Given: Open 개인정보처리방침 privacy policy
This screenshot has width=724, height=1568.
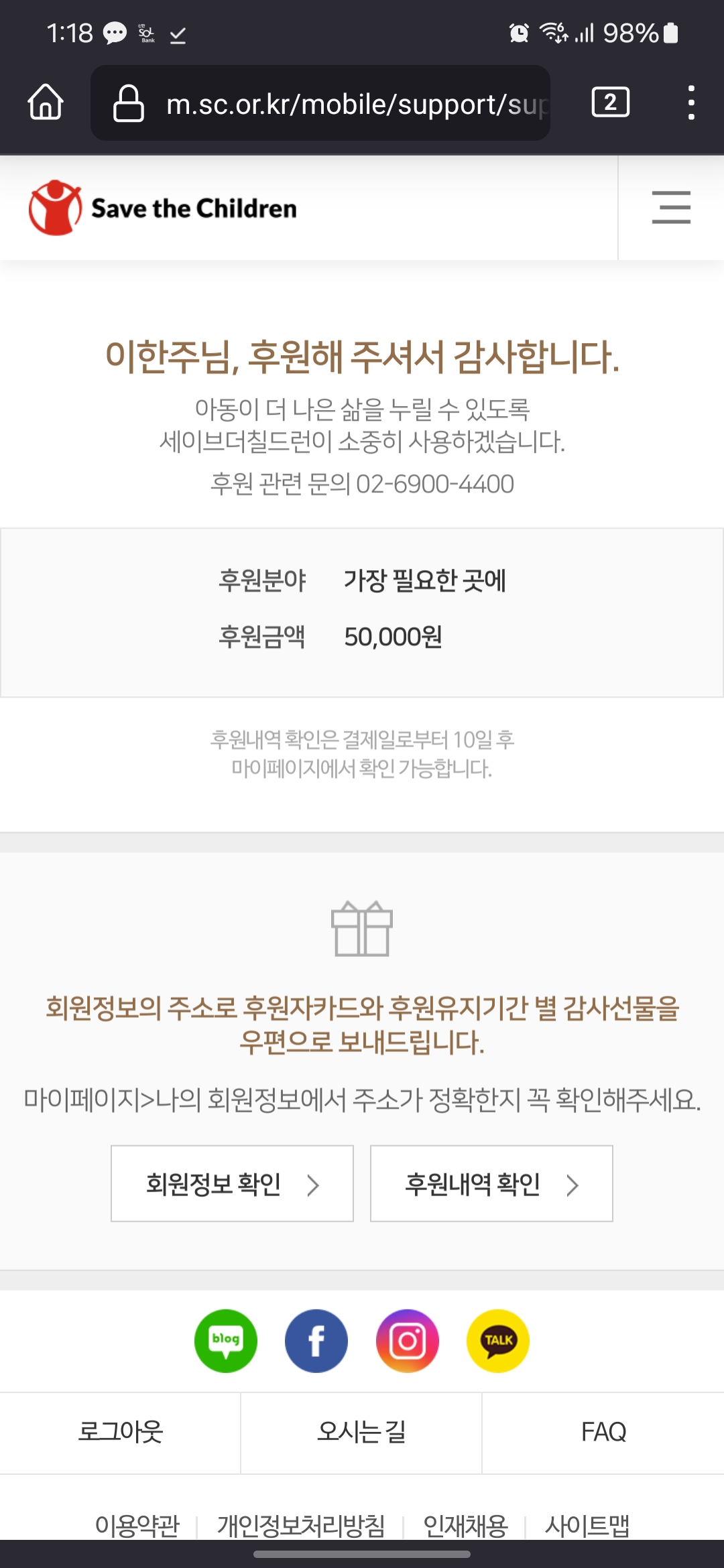Looking at the screenshot, I should [301, 1526].
